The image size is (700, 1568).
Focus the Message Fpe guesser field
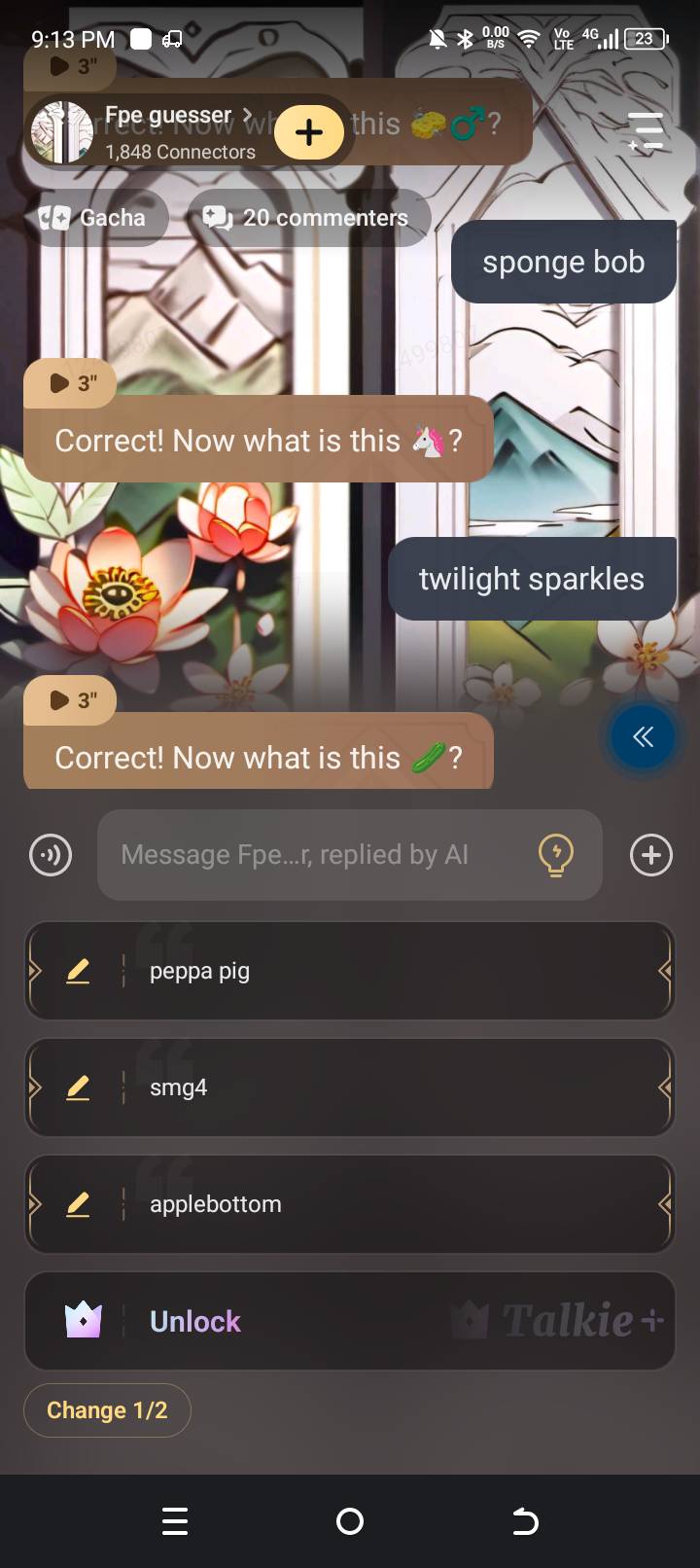(311, 855)
